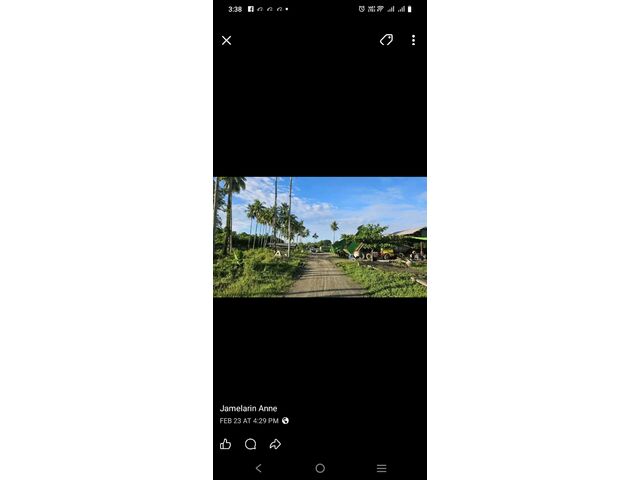Comment on this photo
Image resolution: width=640 pixels, height=480 pixels.
click(250, 444)
